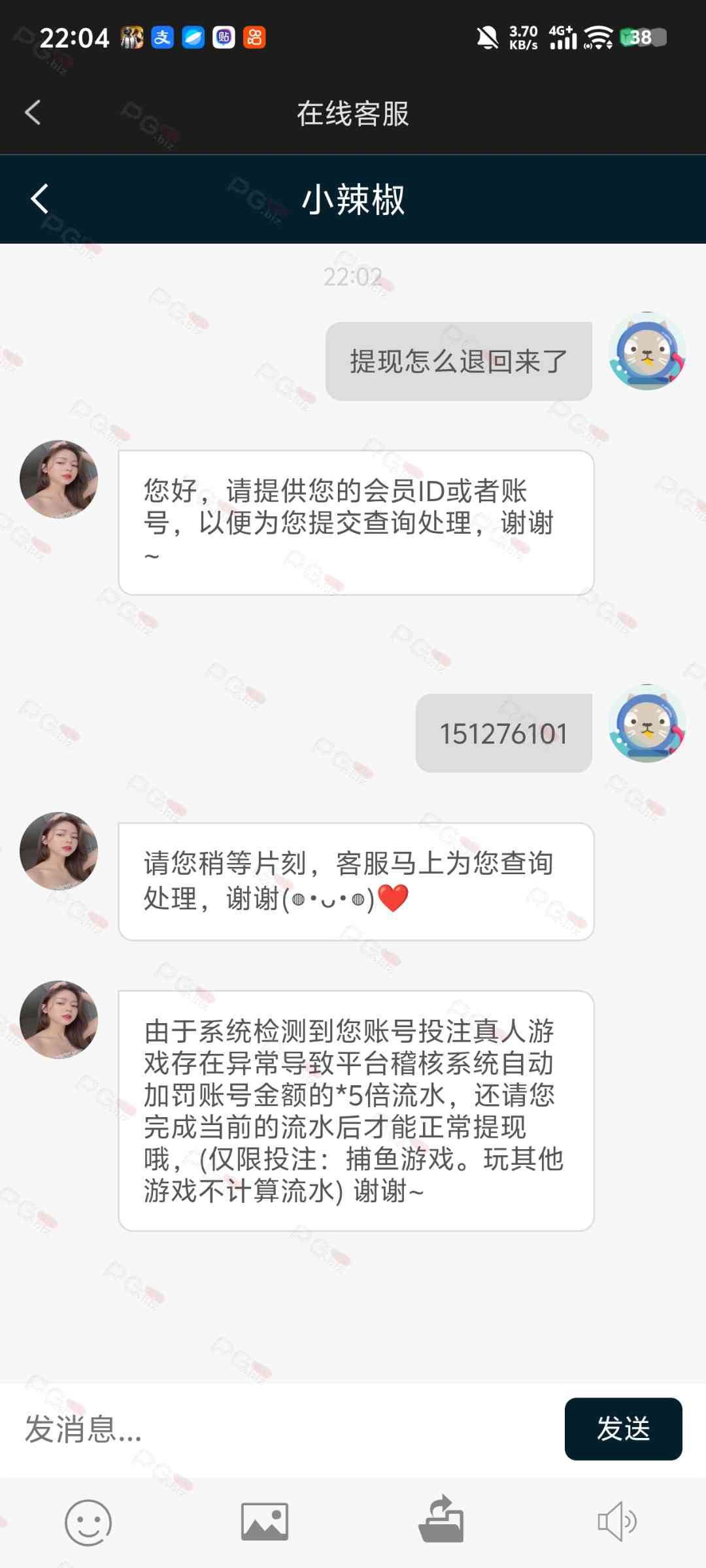Attach a picture from the gallery
Image resolution: width=706 pixels, height=1568 pixels.
tap(265, 1522)
